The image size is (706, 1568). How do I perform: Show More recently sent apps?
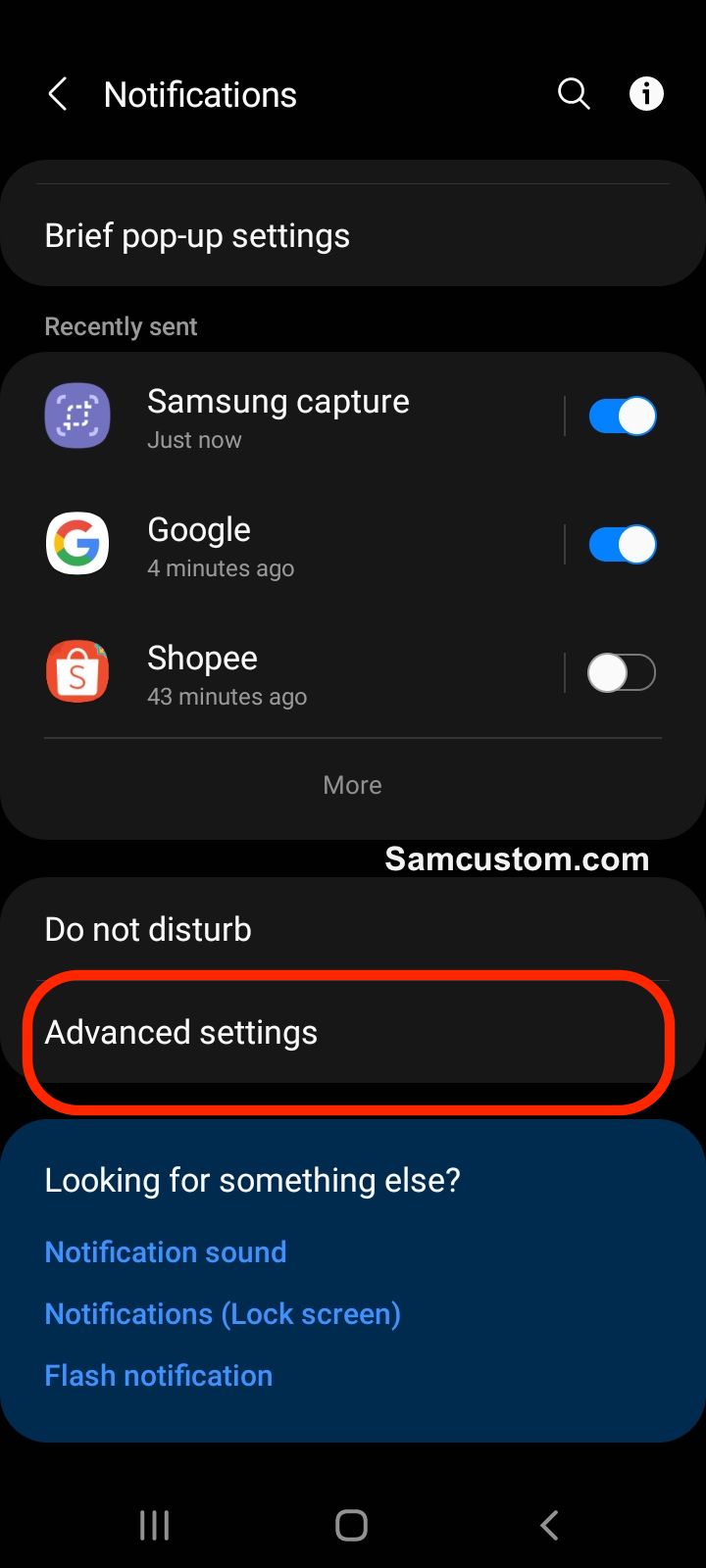click(353, 785)
